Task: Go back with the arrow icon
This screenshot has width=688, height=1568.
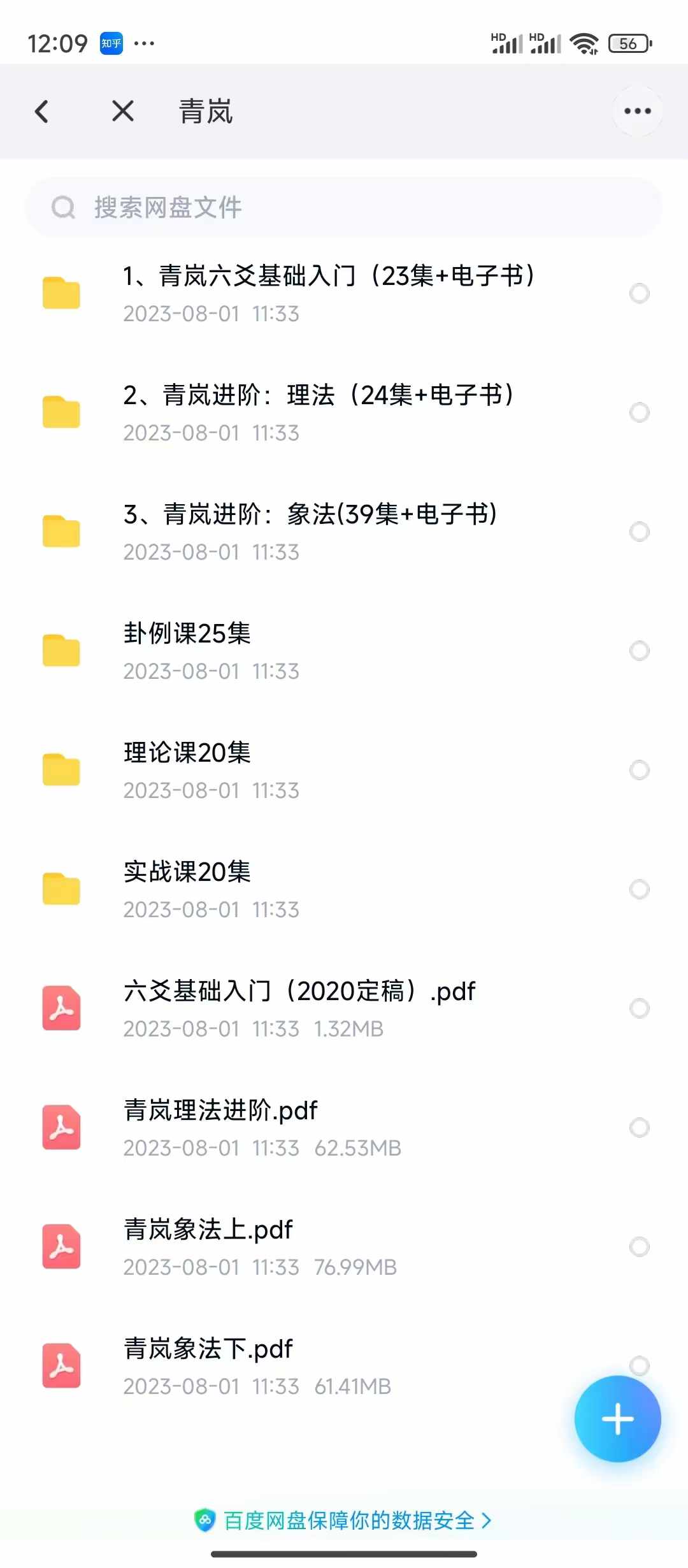Action: coord(42,112)
